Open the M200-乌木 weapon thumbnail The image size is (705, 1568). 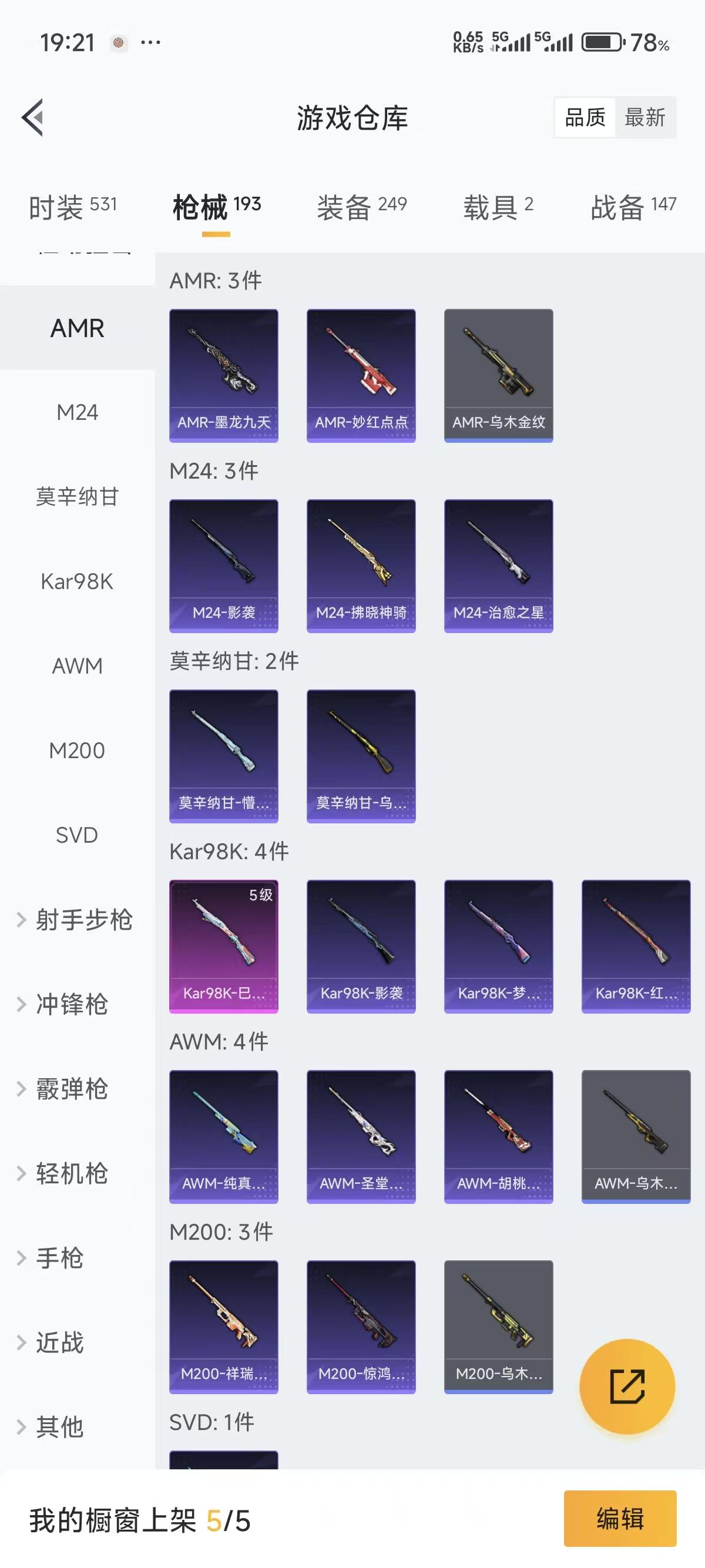coord(499,1325)
